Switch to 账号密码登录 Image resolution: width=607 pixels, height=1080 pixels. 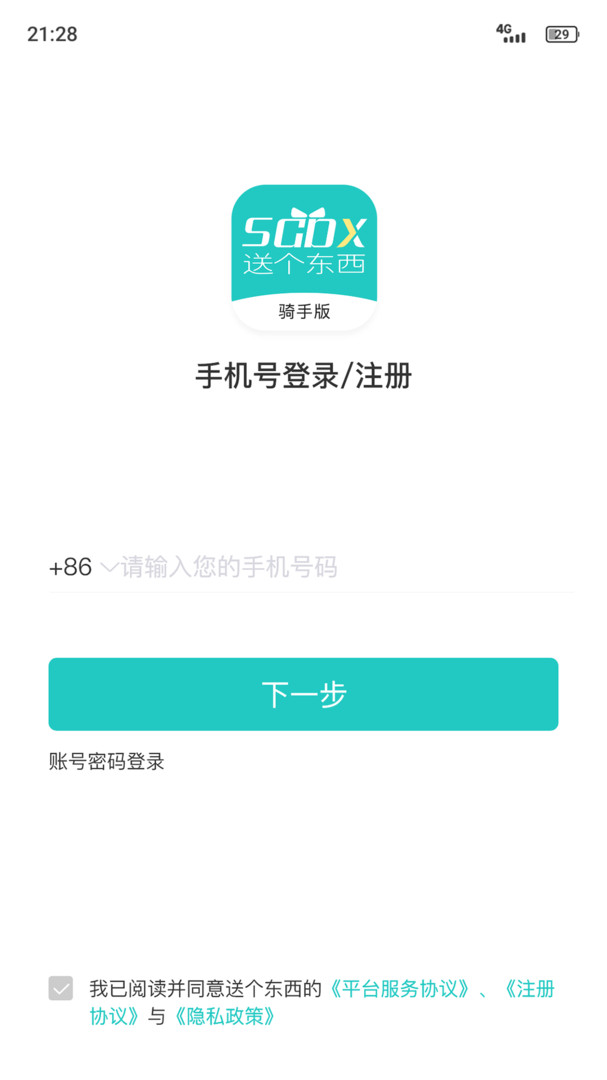pos(106,762)
